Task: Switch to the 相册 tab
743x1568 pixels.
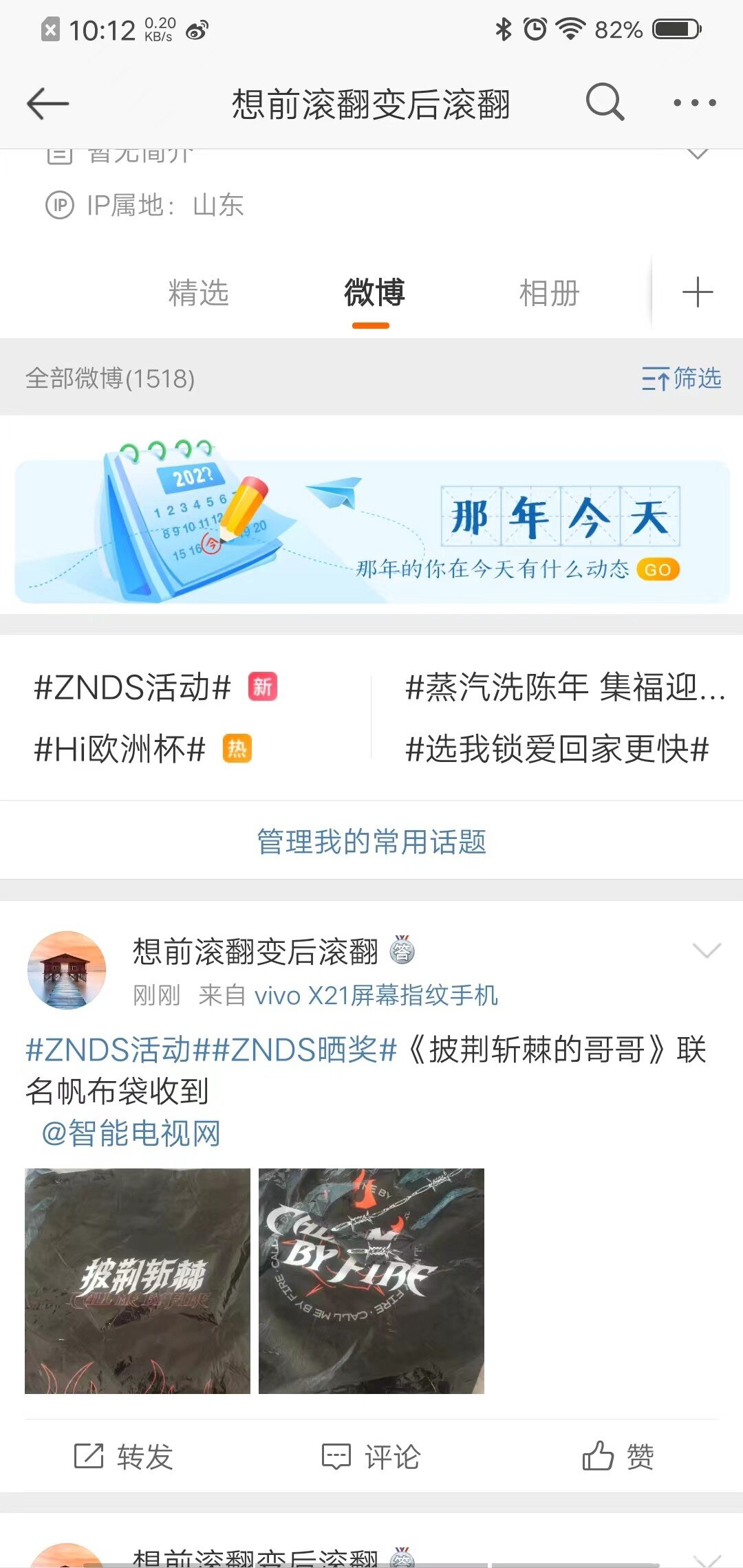Action: click(x=549, y=293)
